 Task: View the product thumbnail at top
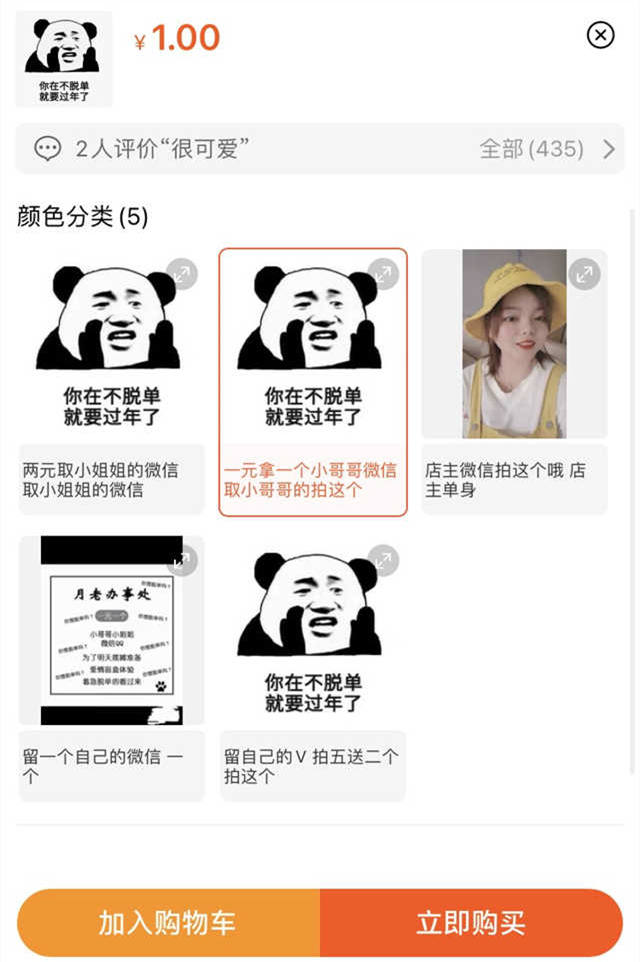[64, 60]
